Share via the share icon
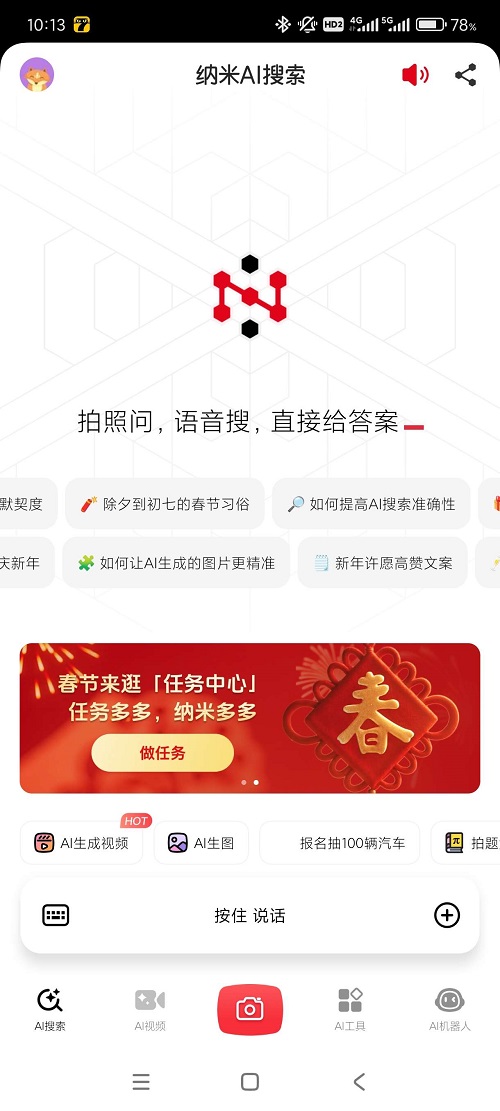This screenshot has width=500, height=1111. pyautogui.click(x=465, y=74)
